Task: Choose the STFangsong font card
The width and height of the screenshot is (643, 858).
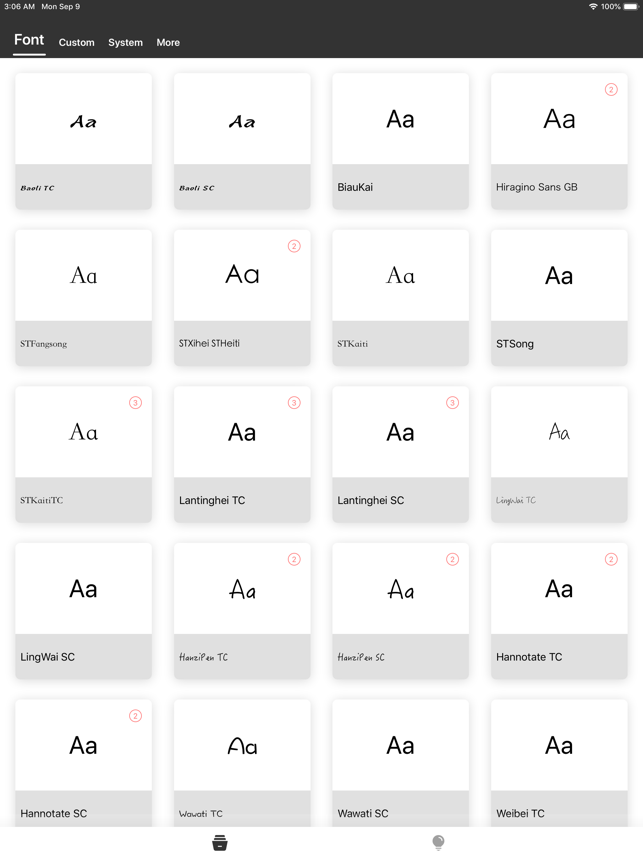Action: click(84, 297)
